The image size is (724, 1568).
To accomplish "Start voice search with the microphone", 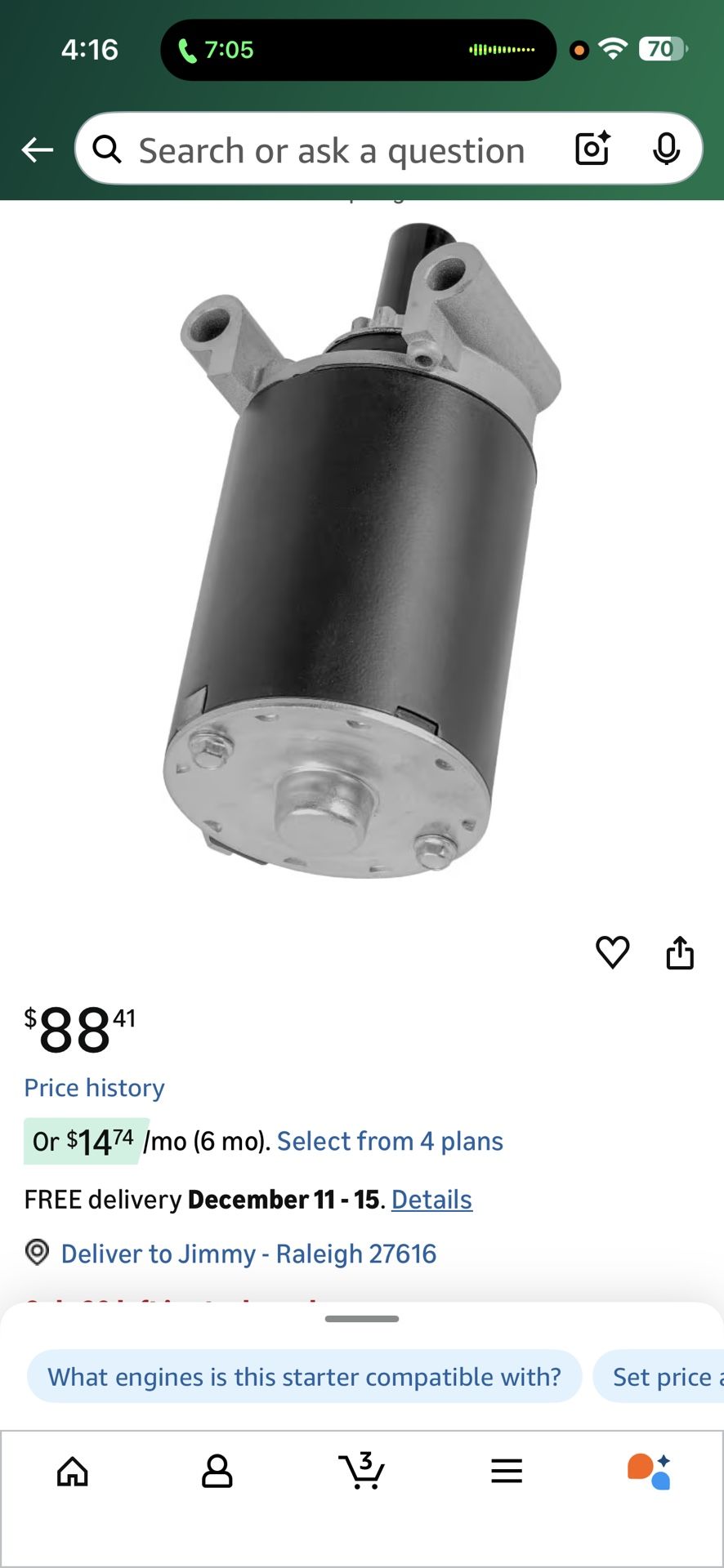I will 667,149.
